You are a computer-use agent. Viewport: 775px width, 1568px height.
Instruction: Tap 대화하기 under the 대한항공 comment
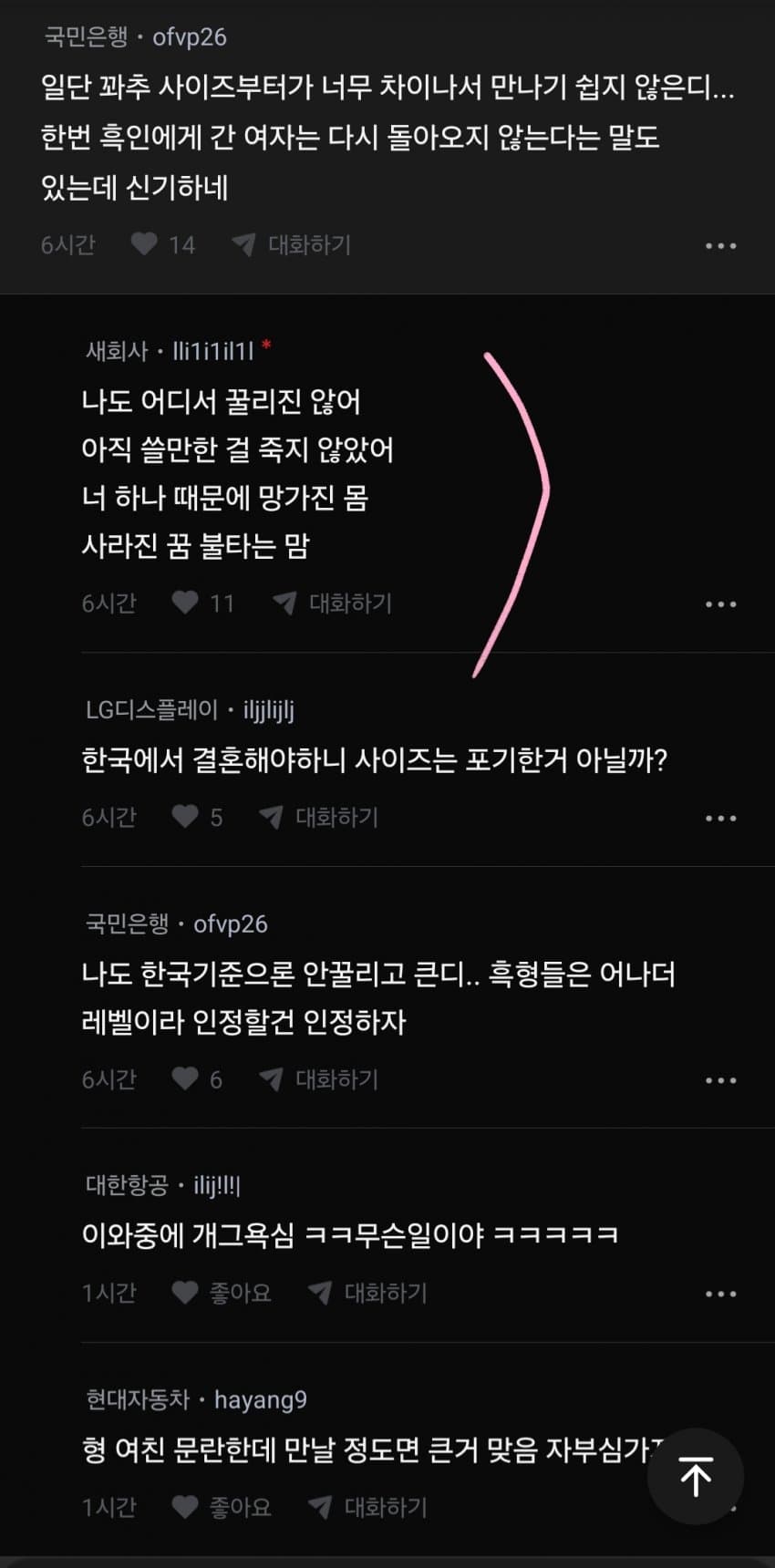367,1293
